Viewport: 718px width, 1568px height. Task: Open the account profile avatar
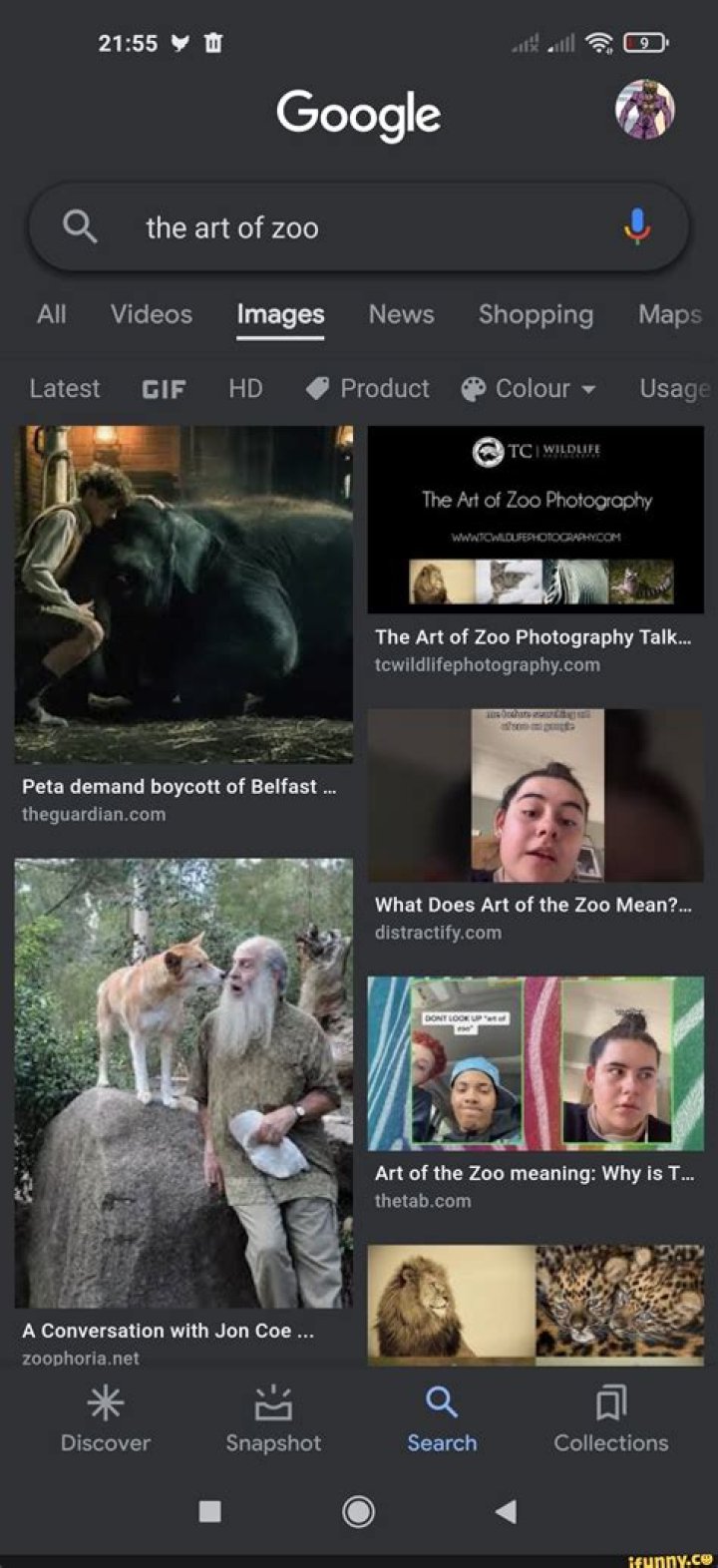(644, 111)
